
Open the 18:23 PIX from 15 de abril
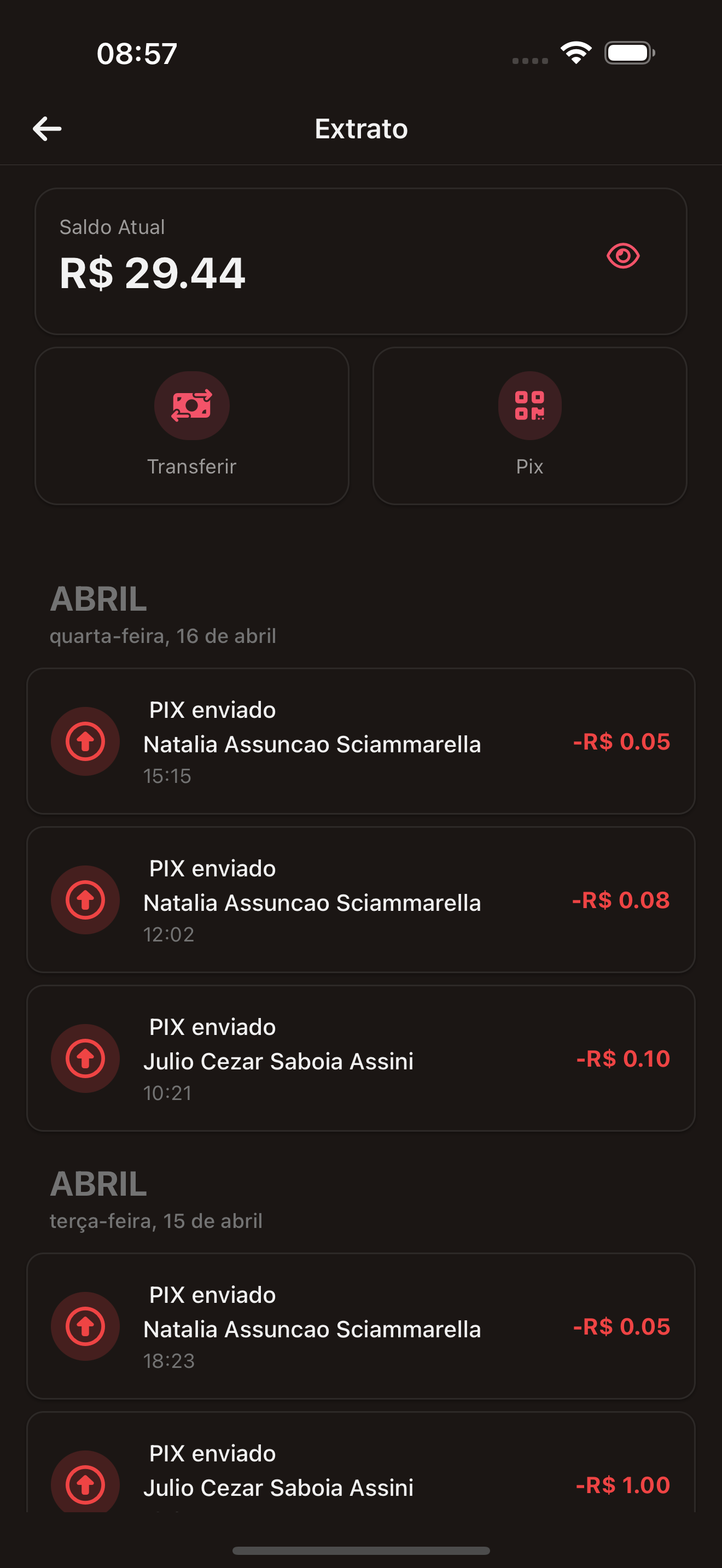361,1326
